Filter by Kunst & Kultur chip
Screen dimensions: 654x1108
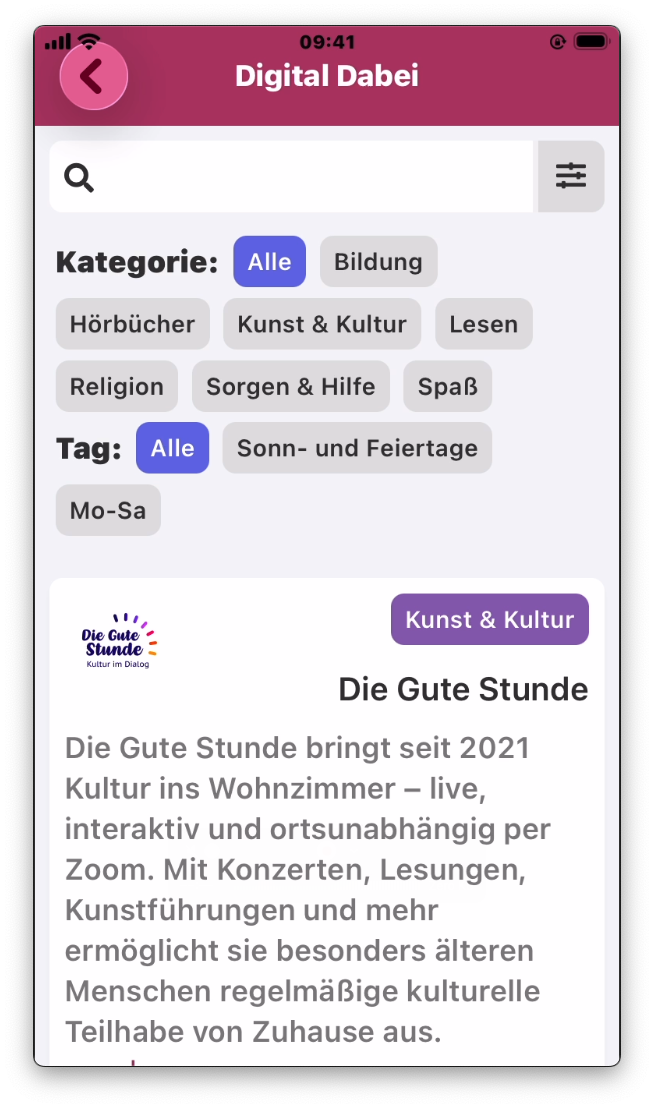(x=322, y=324)
